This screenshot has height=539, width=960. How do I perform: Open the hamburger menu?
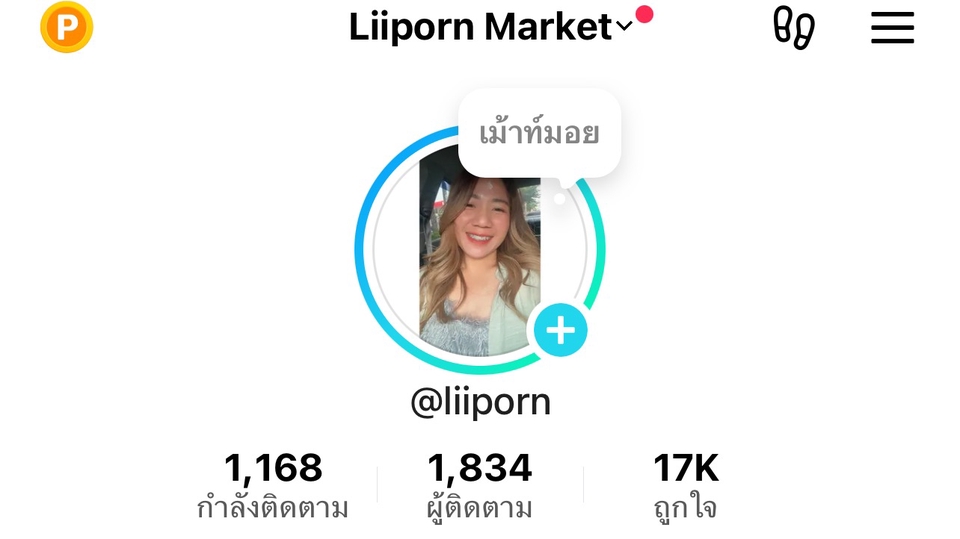click(x=892, y=28)
